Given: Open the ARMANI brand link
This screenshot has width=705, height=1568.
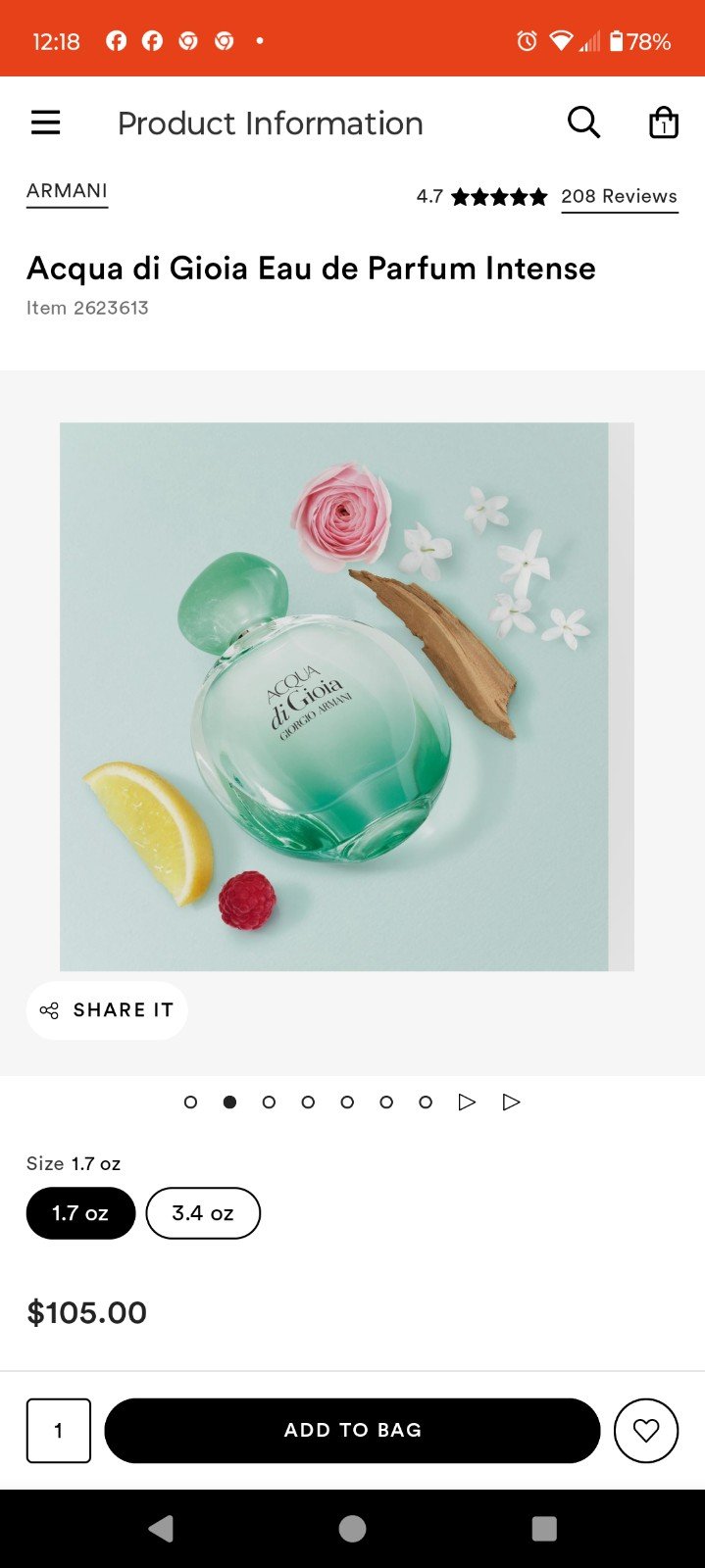Looking at the screenshot, I should pyautogui.click(x=67, y=191).
